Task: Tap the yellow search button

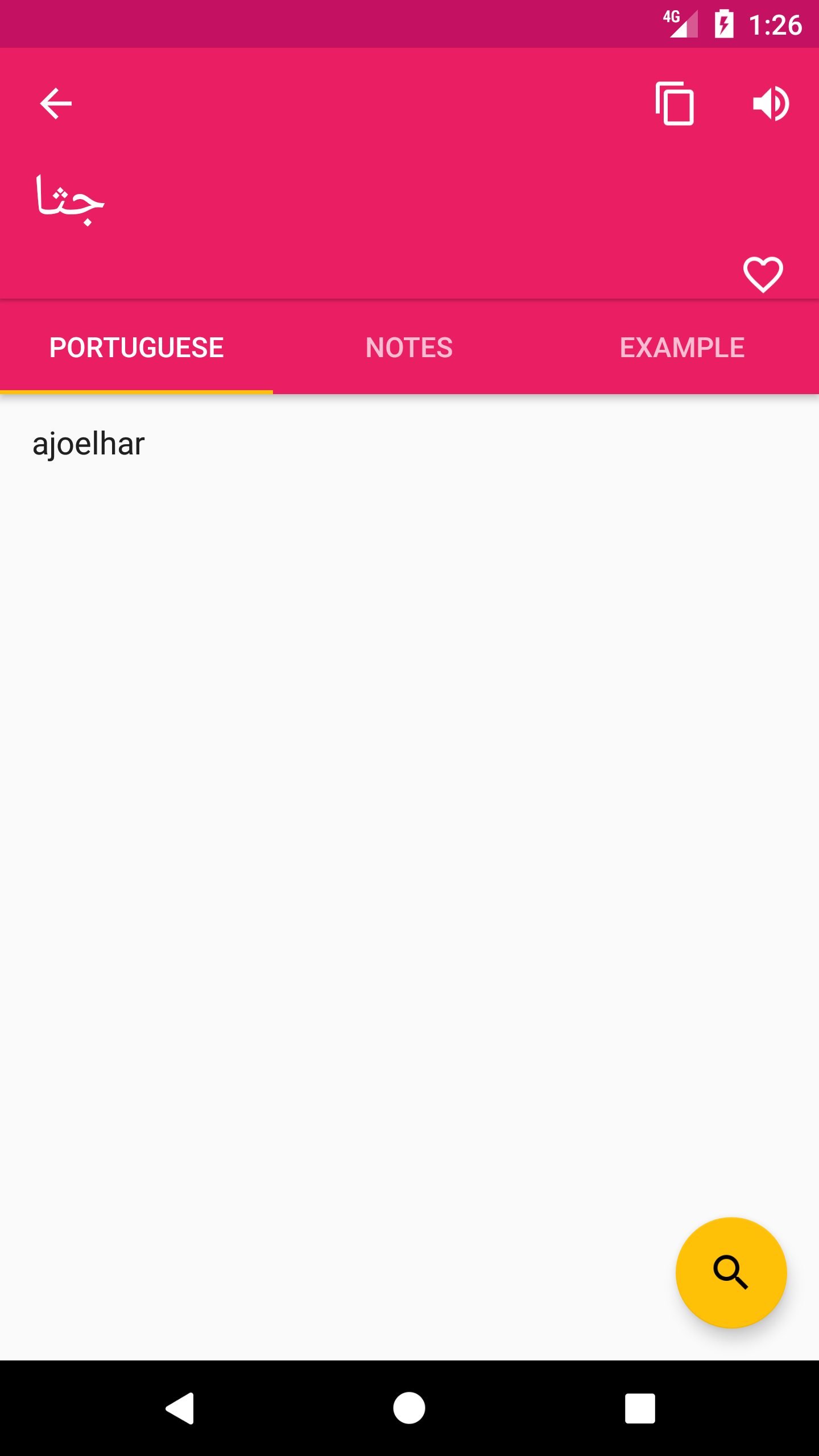Action: coord(731,1273)
